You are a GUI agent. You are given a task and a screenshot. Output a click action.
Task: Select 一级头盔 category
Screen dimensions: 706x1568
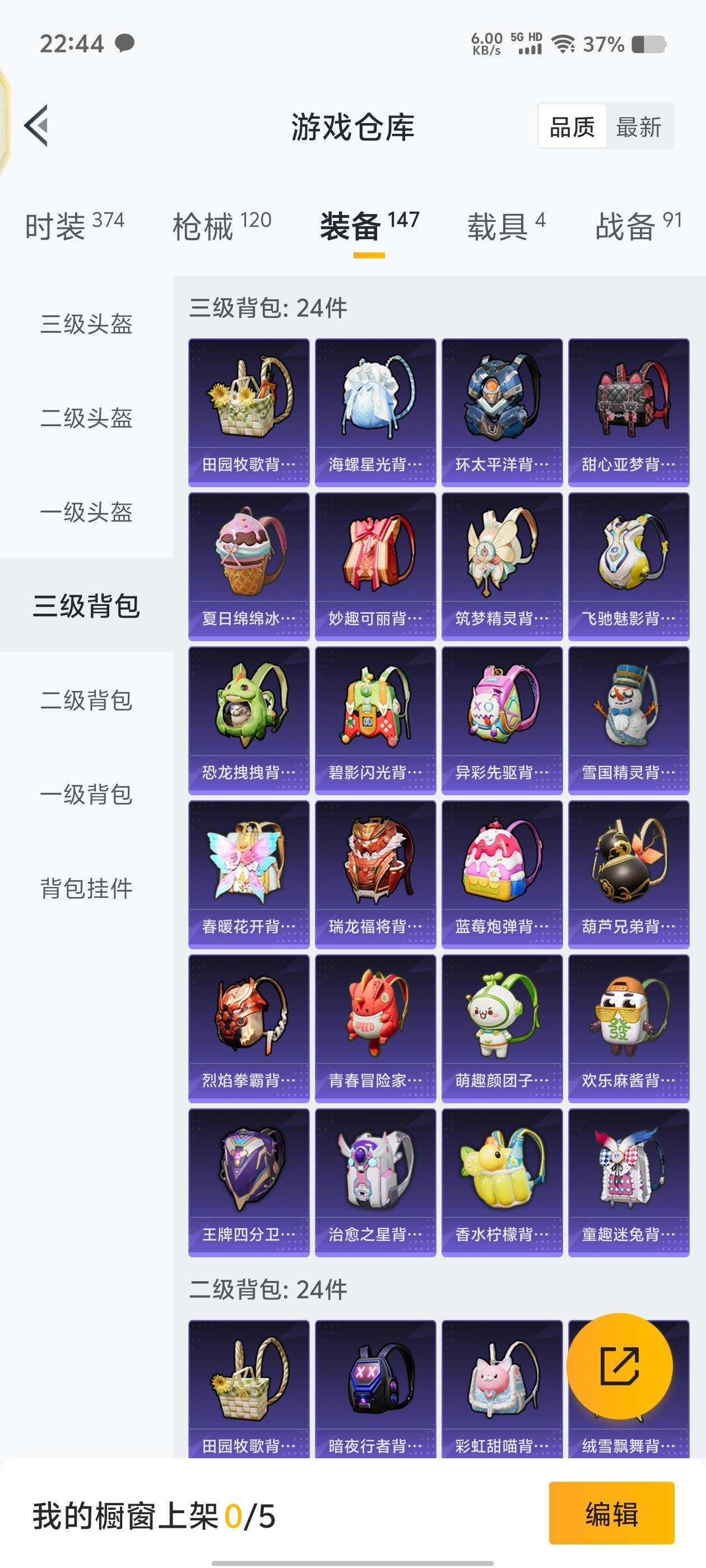point(86,512)
